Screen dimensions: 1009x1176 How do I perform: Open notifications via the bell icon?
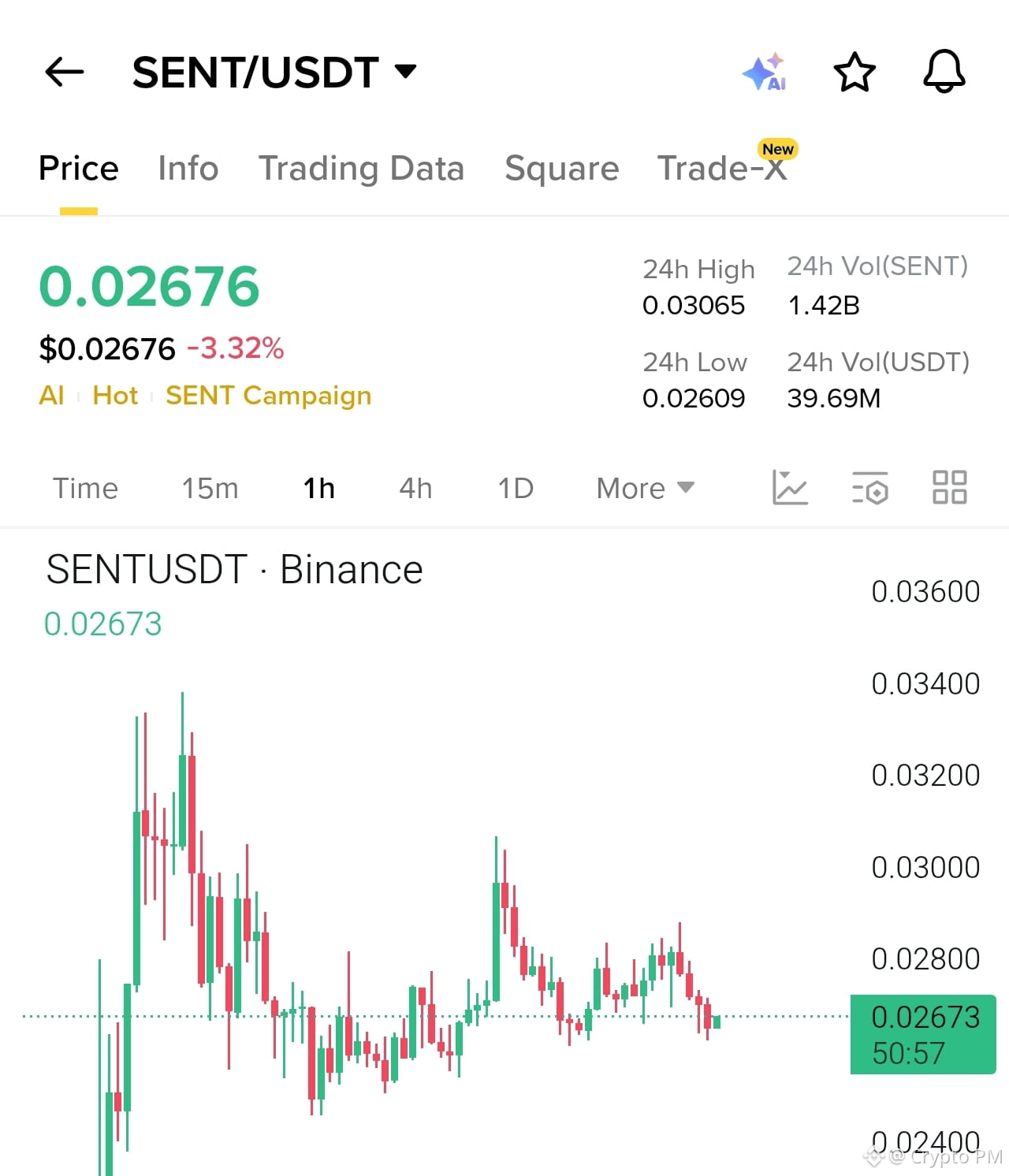(x=944, y=72)
